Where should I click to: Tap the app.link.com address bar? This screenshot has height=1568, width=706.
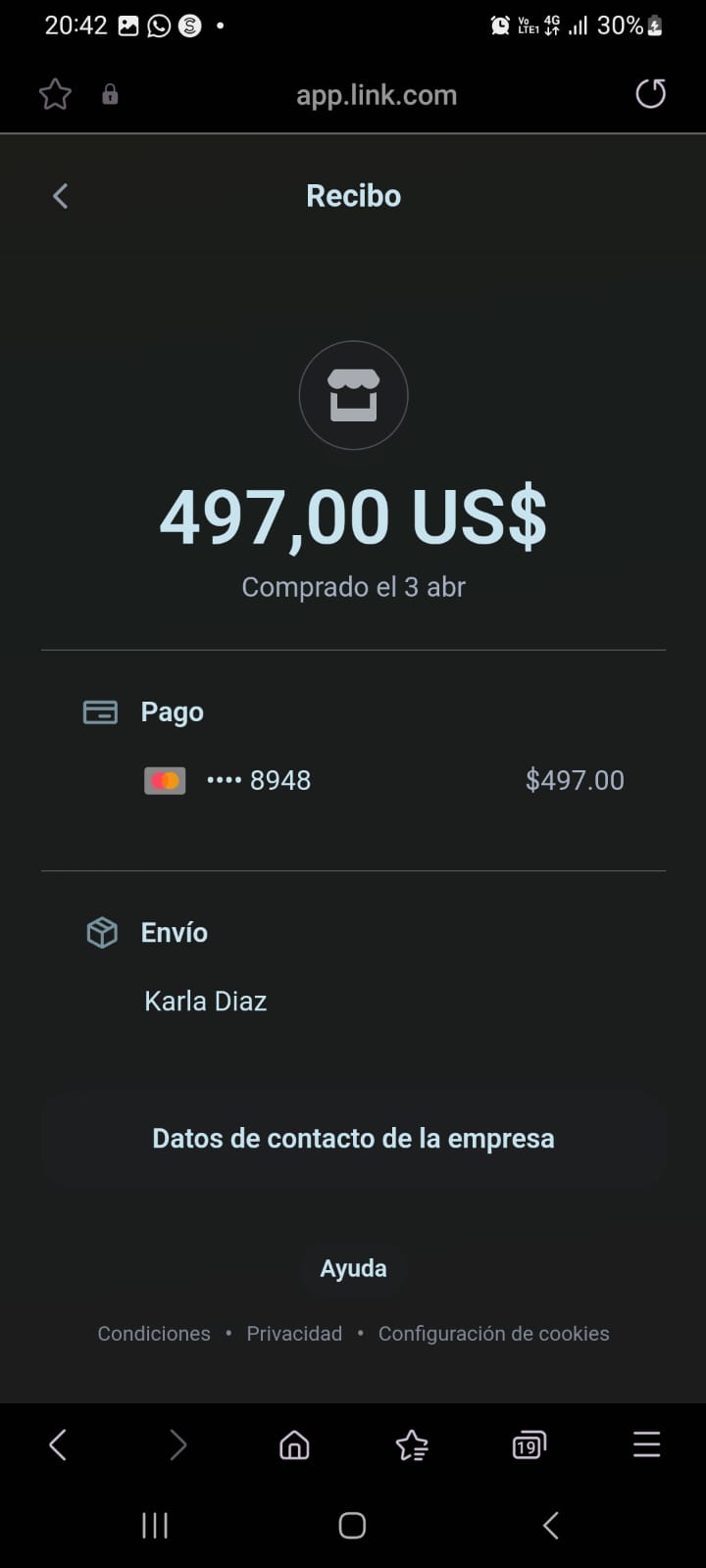coord(377,95)
